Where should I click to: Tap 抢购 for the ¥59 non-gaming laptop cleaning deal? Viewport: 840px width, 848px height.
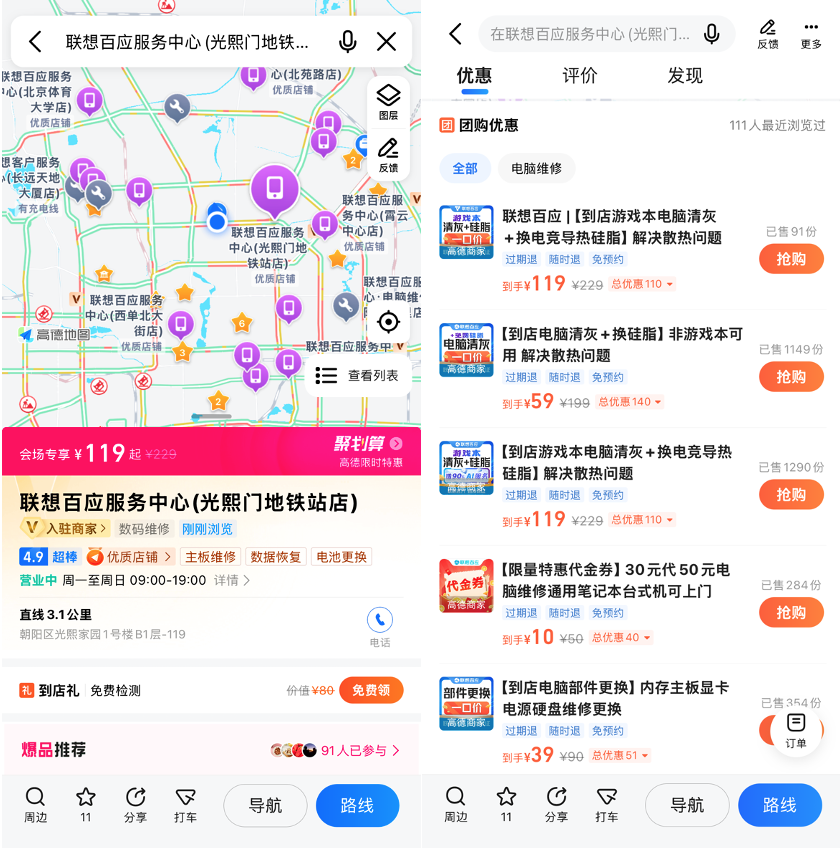point(791,377)
